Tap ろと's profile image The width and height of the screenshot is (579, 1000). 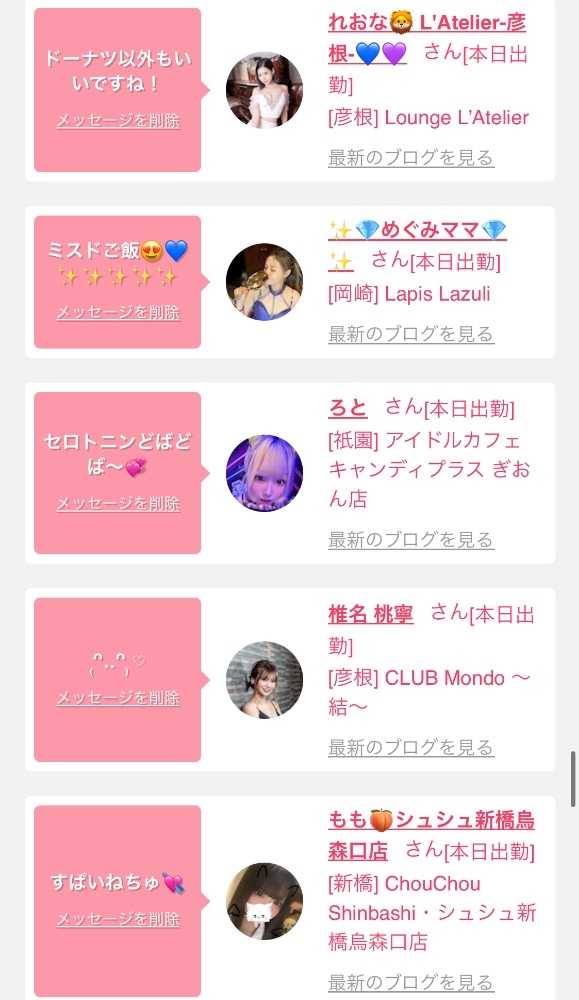tap(265, 473)
